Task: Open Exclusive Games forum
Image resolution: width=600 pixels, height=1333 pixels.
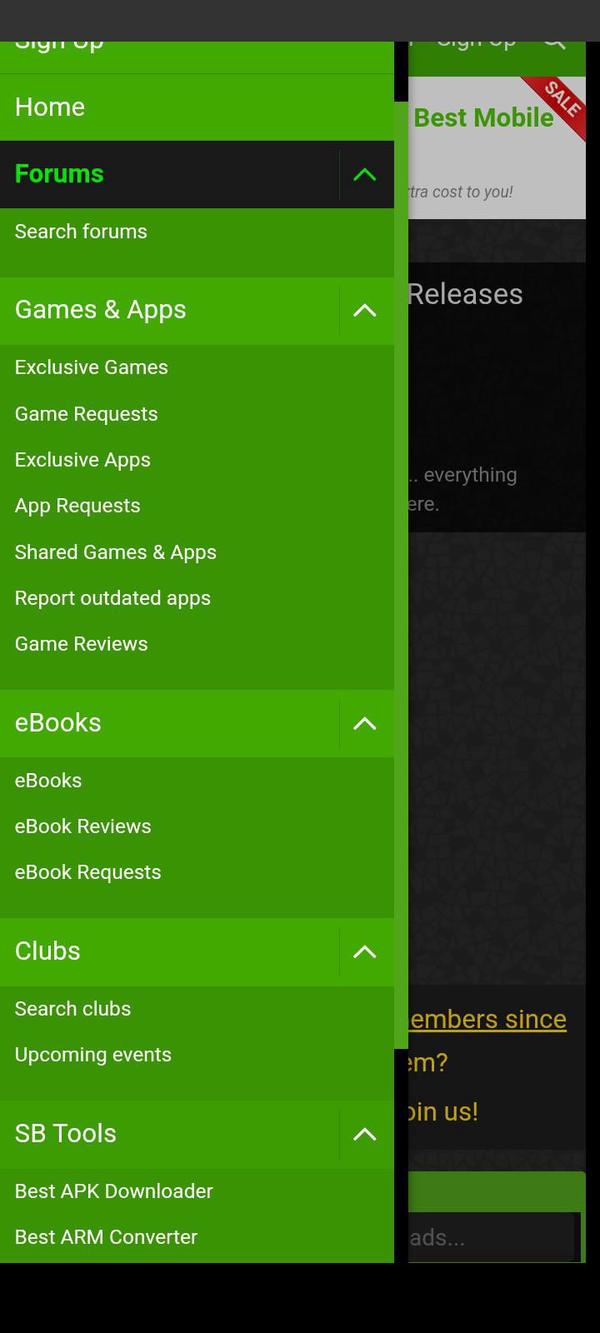Action: pyautogui.click(x=91, y=367)
